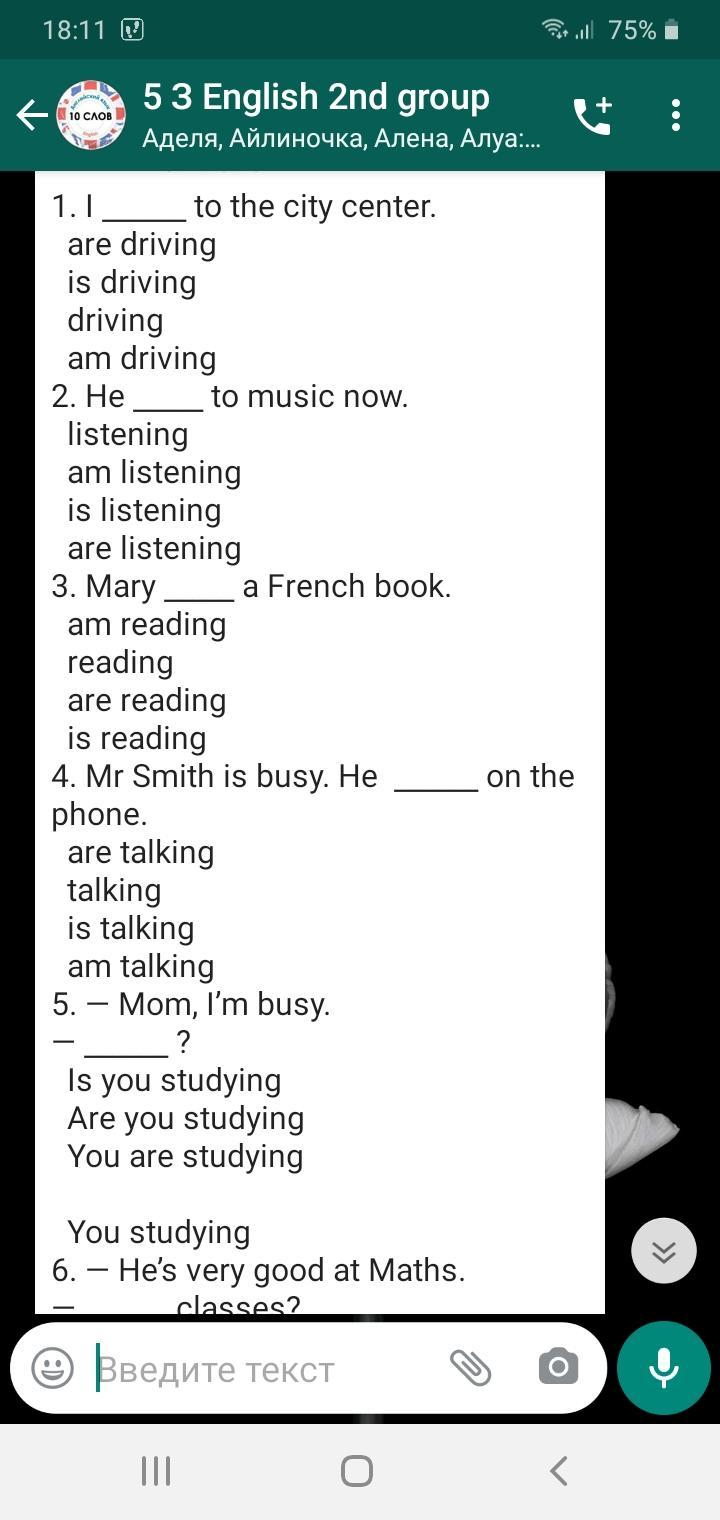
Task: Open the camera from the message bar
Action: point(558,1367)
